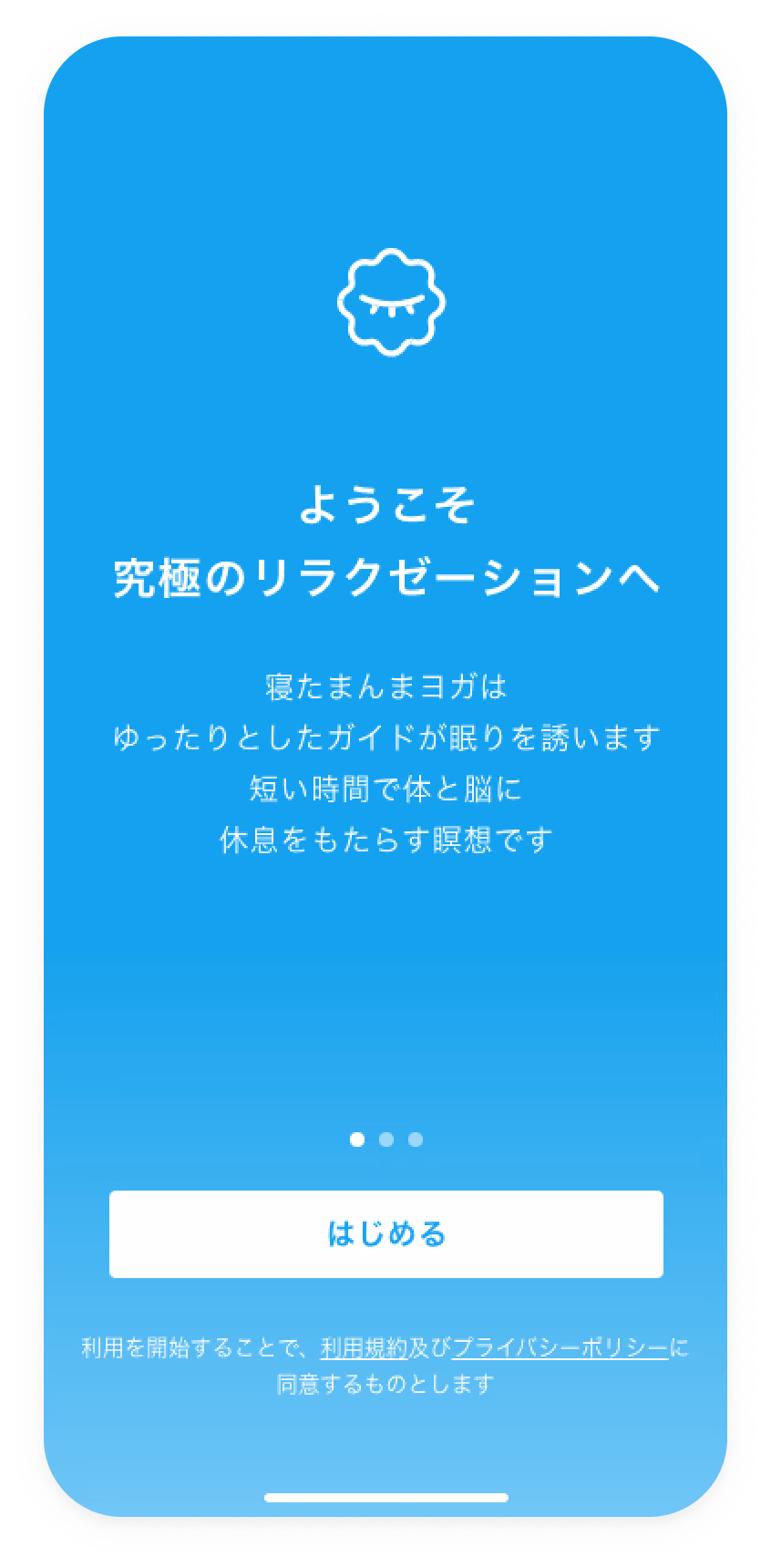Viewport: 771px width, 1568px height.
Task: Select the second page indicator dot
Action: click(x=386, y=1140)
